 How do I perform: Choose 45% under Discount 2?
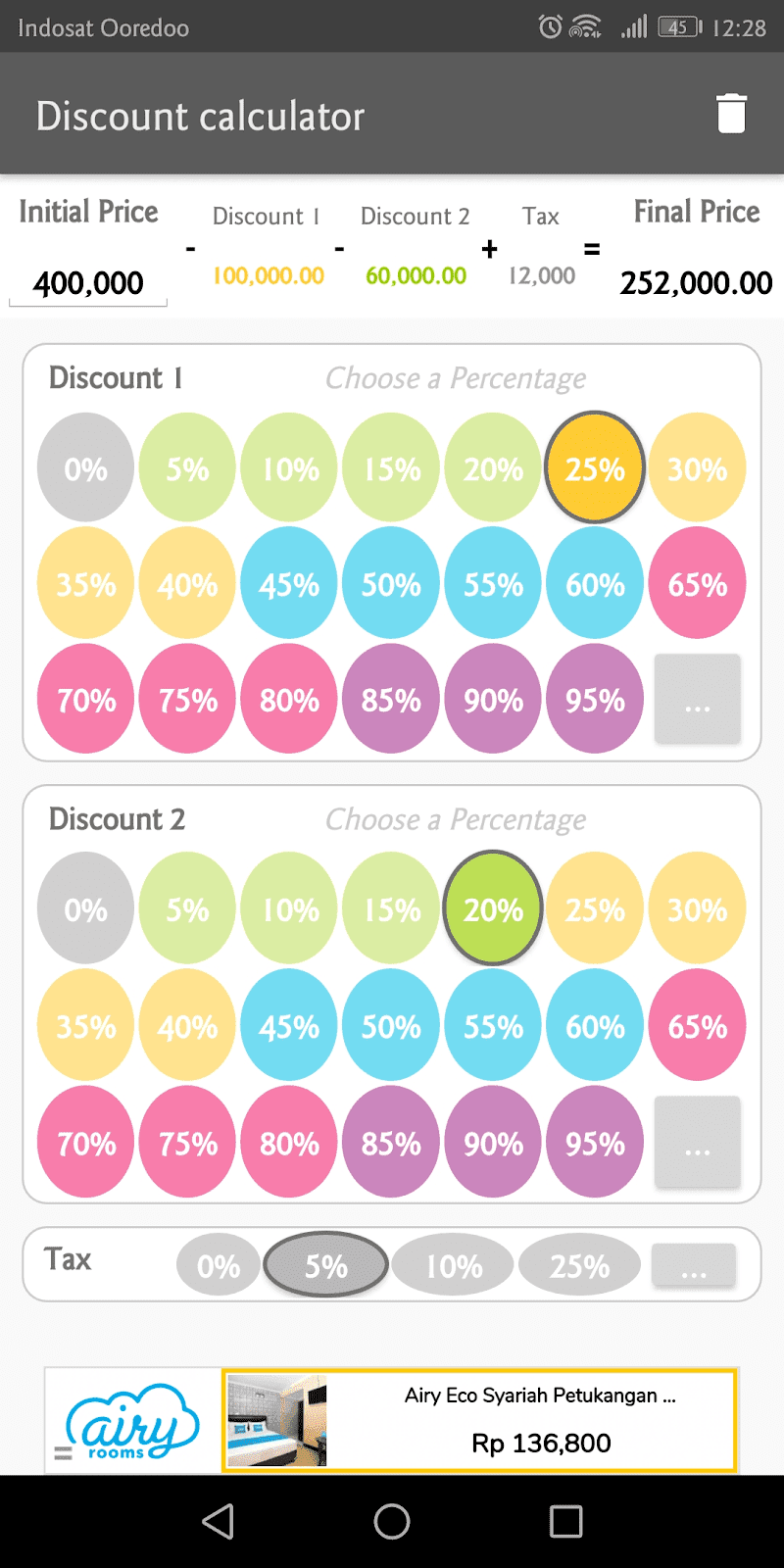point(289,1026)
